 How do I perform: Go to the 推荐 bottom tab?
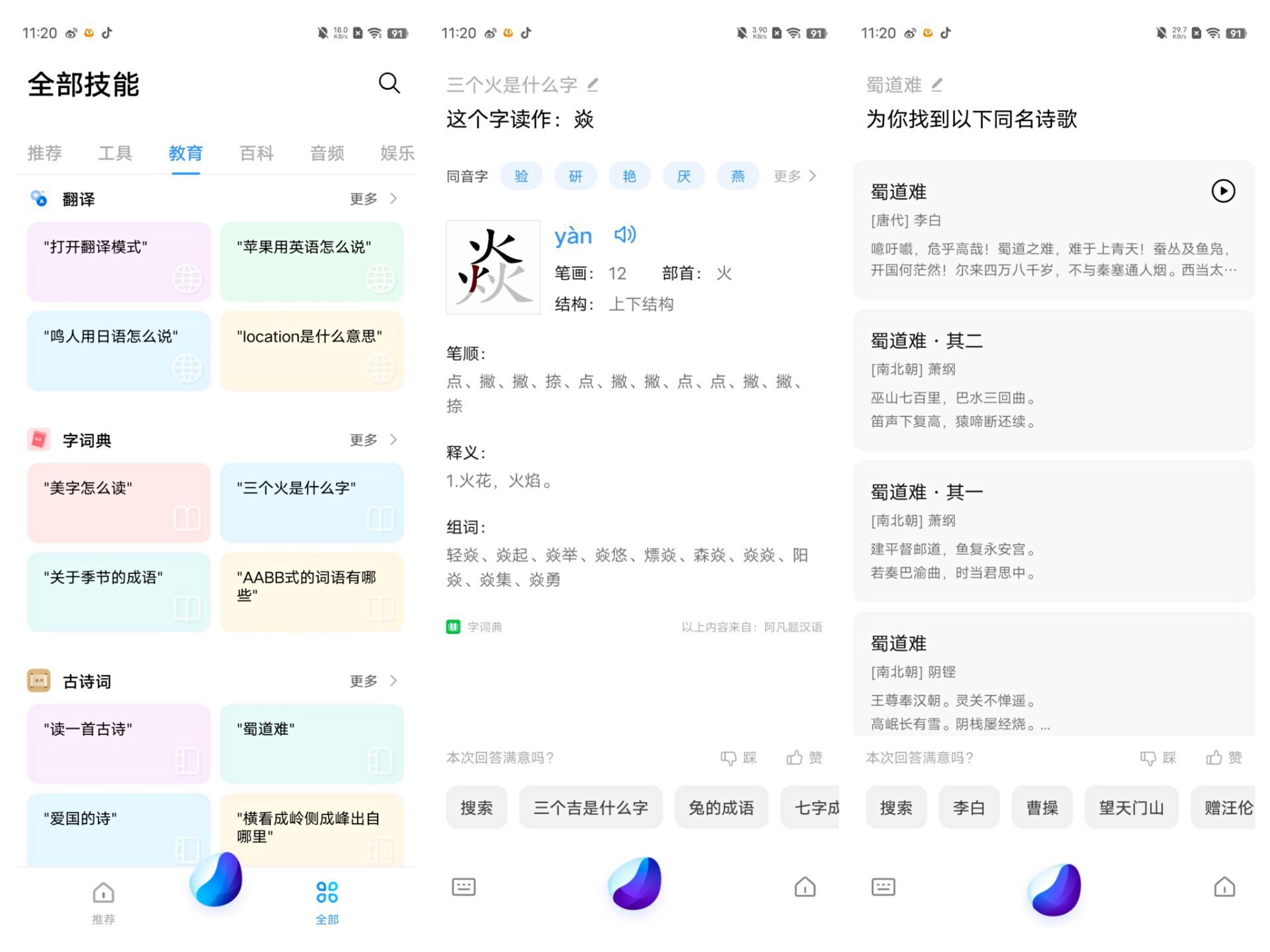[103, 902]
